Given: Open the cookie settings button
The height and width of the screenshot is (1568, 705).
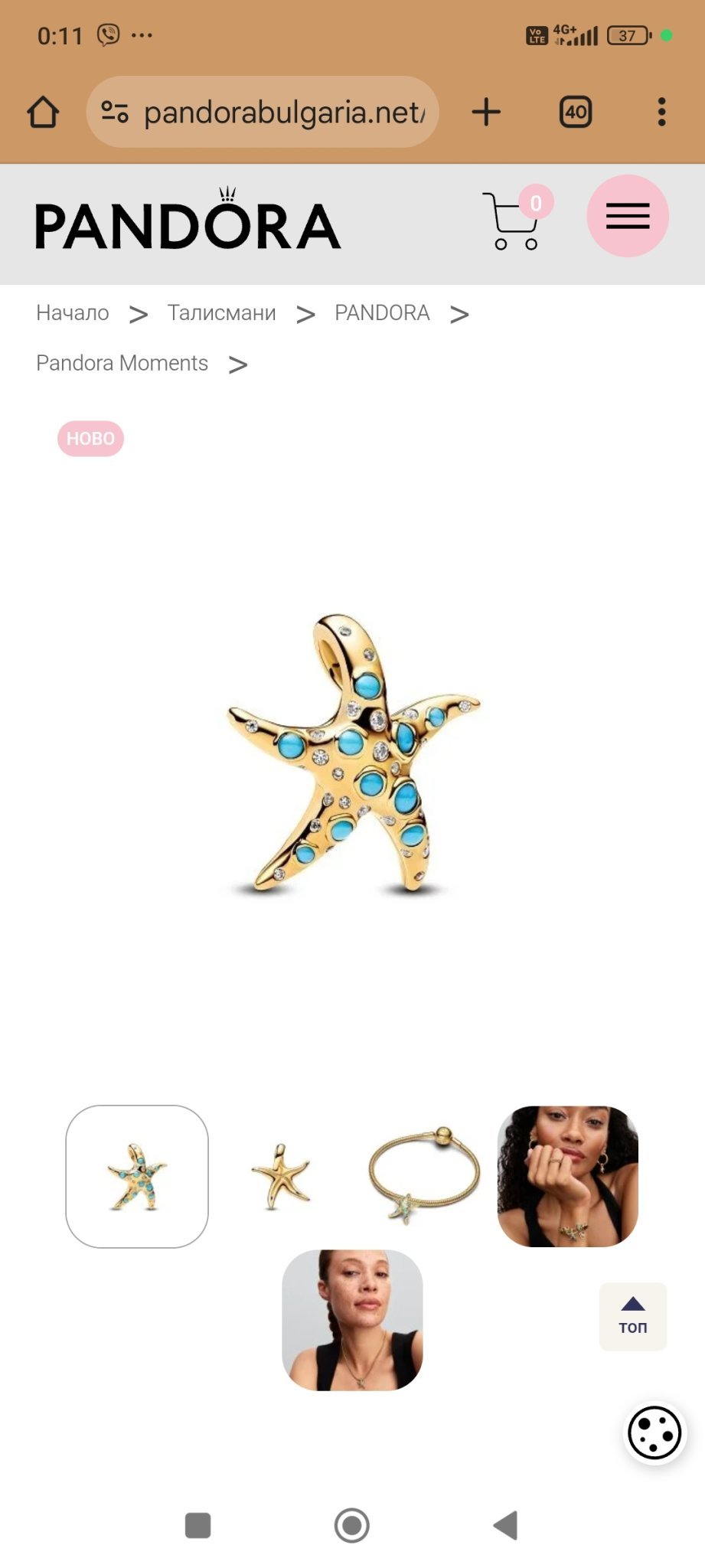Looking at the screenshot, I should pyautogui.click(x=654, y=1432).
